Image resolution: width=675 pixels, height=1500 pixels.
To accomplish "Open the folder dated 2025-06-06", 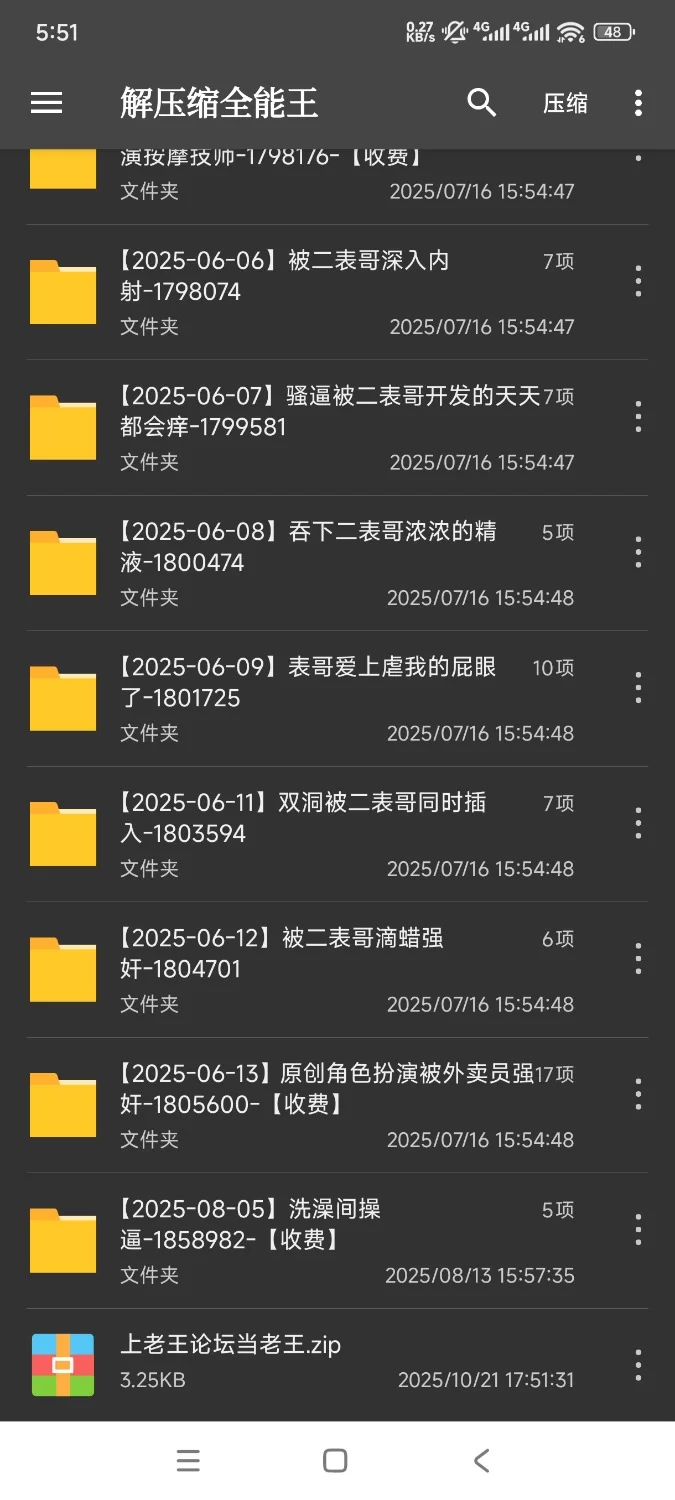I will tap(300, 290).
